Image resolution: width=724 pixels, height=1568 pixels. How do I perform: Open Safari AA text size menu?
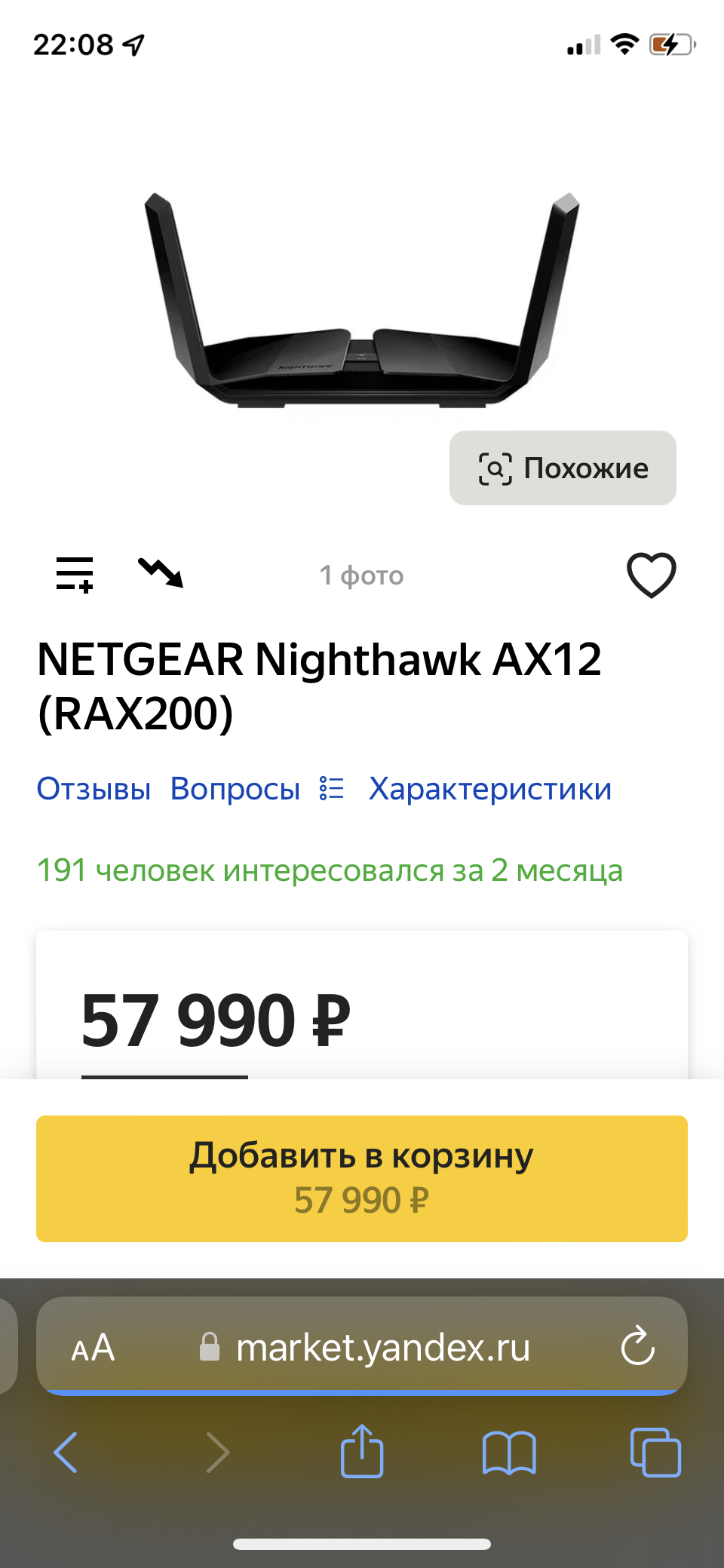(93, 1348)
